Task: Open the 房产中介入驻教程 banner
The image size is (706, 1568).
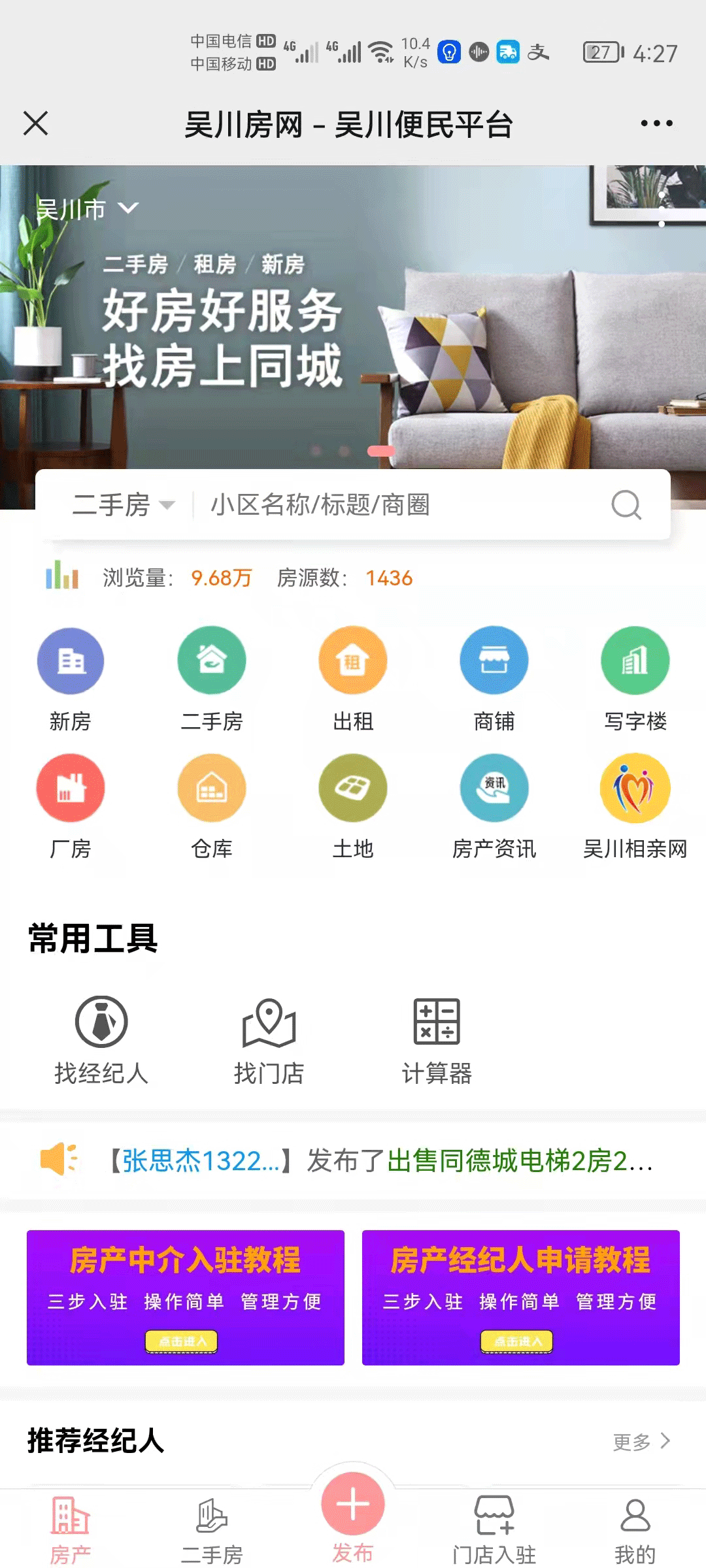Action: coord(186,1298)
